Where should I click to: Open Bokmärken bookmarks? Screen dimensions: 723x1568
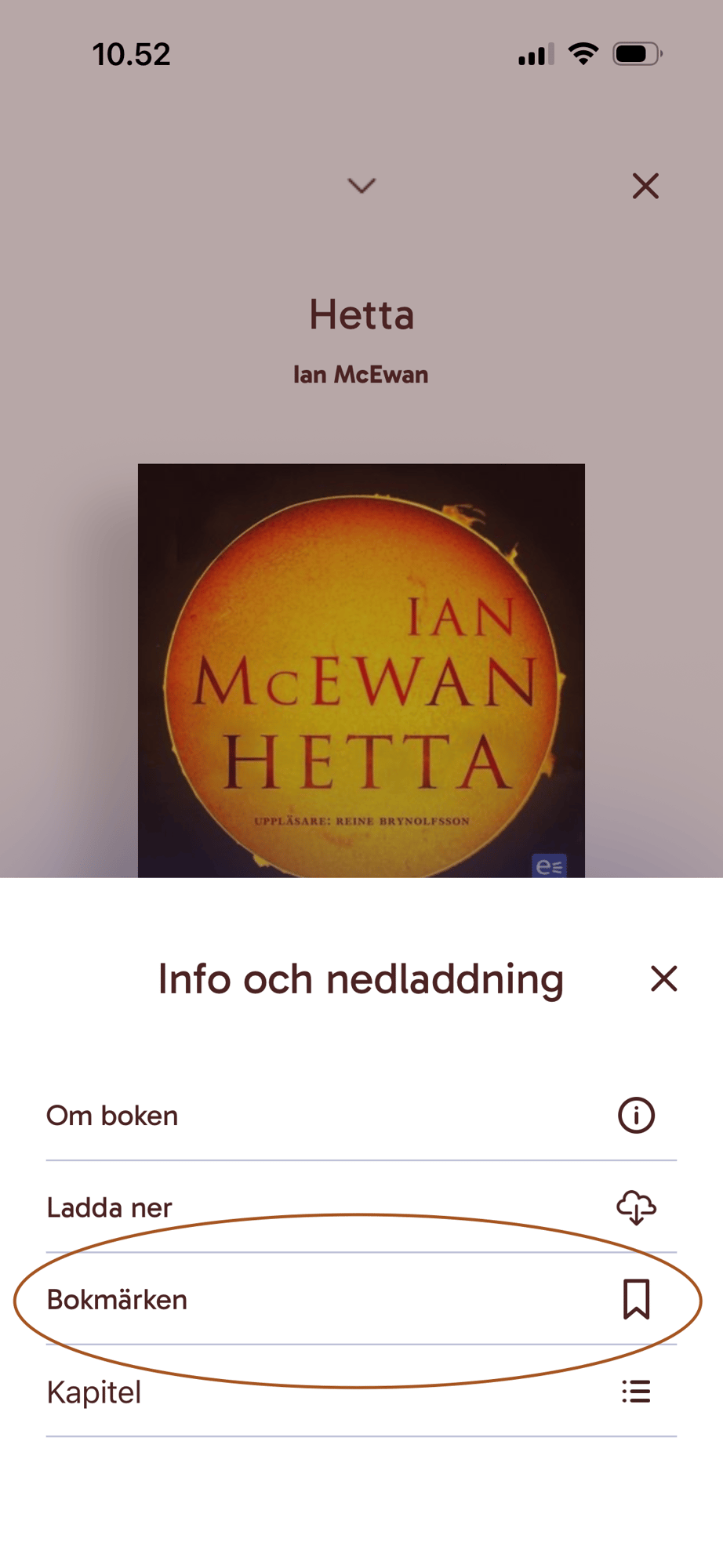tap(361, 1300)
